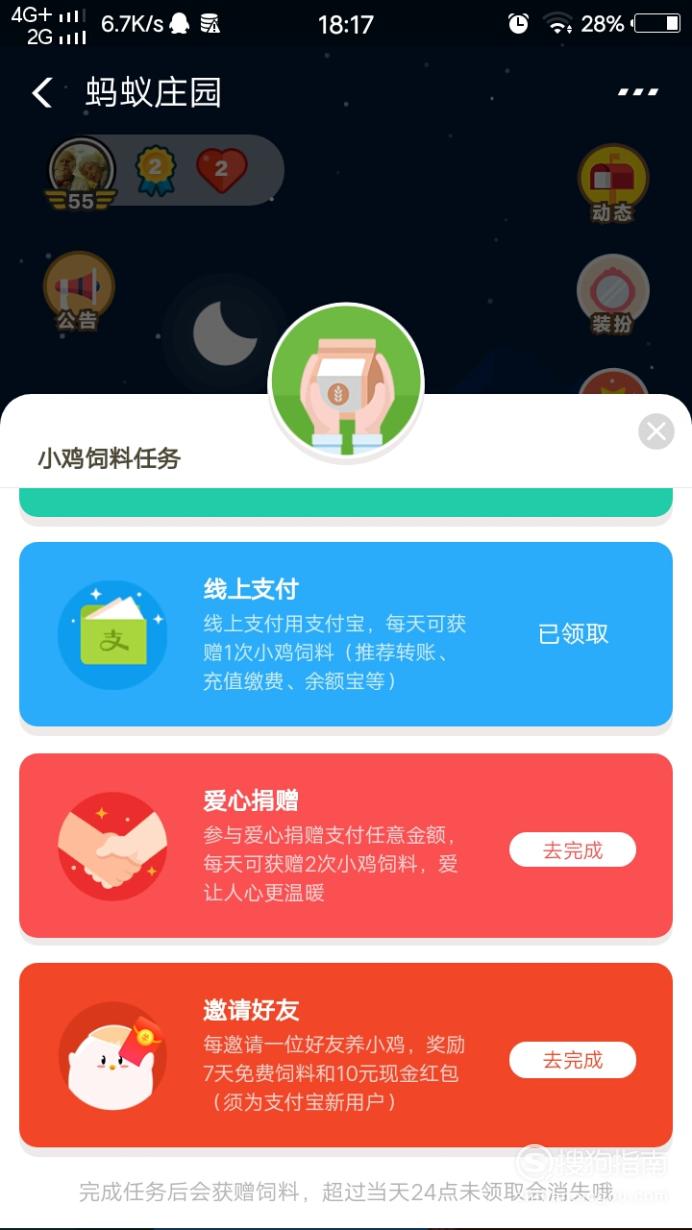Viewport: 692px width, 1230px height.
Task: Open the 动态 mailbox icon
Action: click(x=613, y=184)
